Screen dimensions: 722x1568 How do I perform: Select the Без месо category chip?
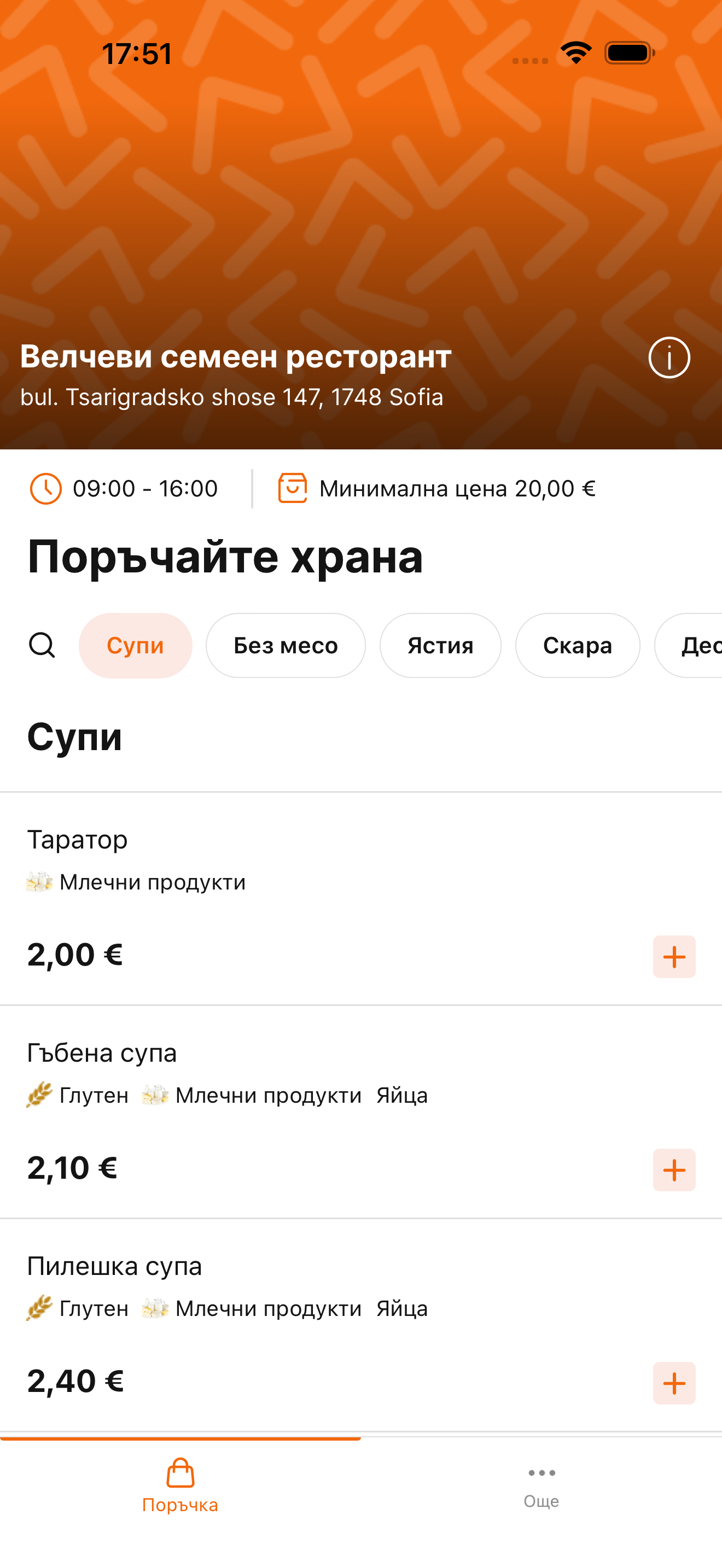click(x=286, y=645)
